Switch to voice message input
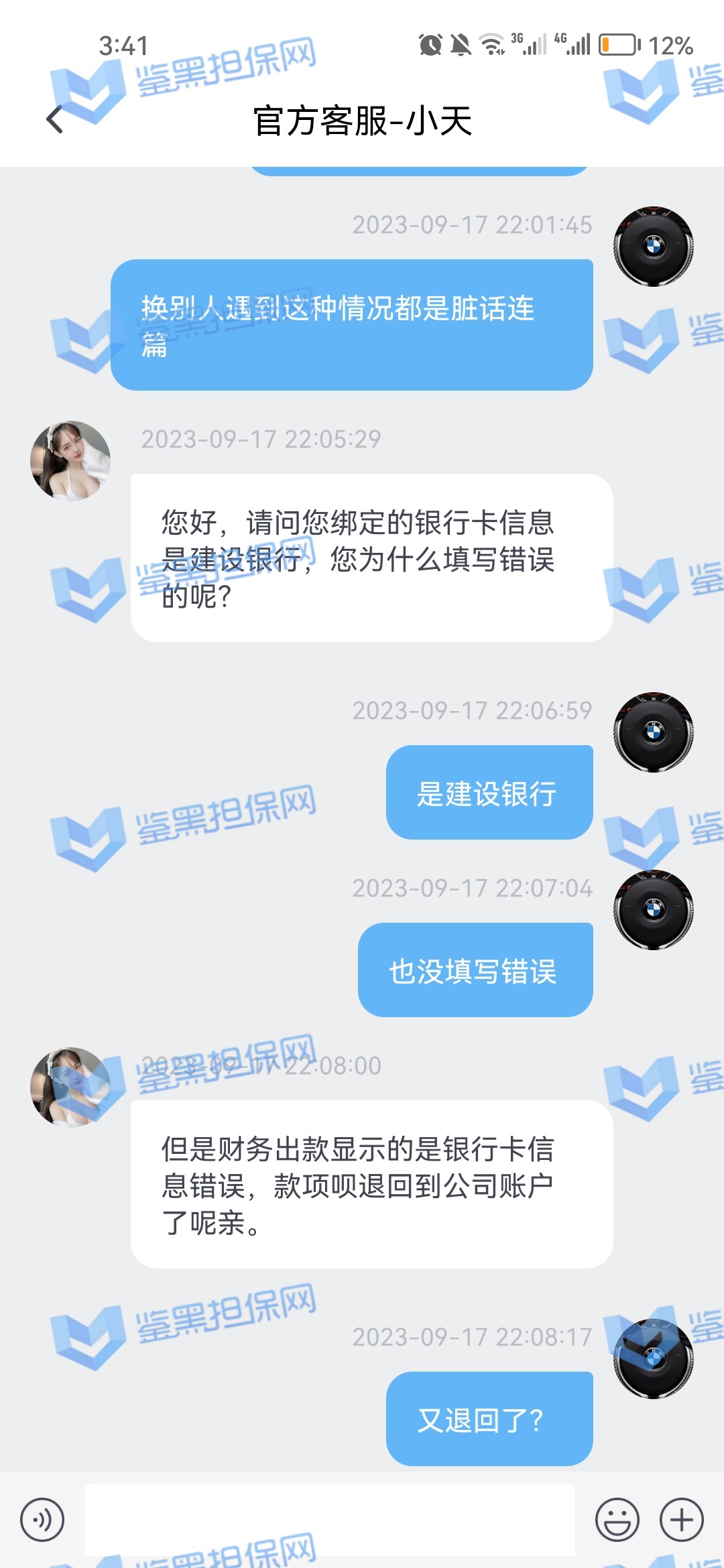Viewport: 724px width, 1568px height. [42, 1520]
